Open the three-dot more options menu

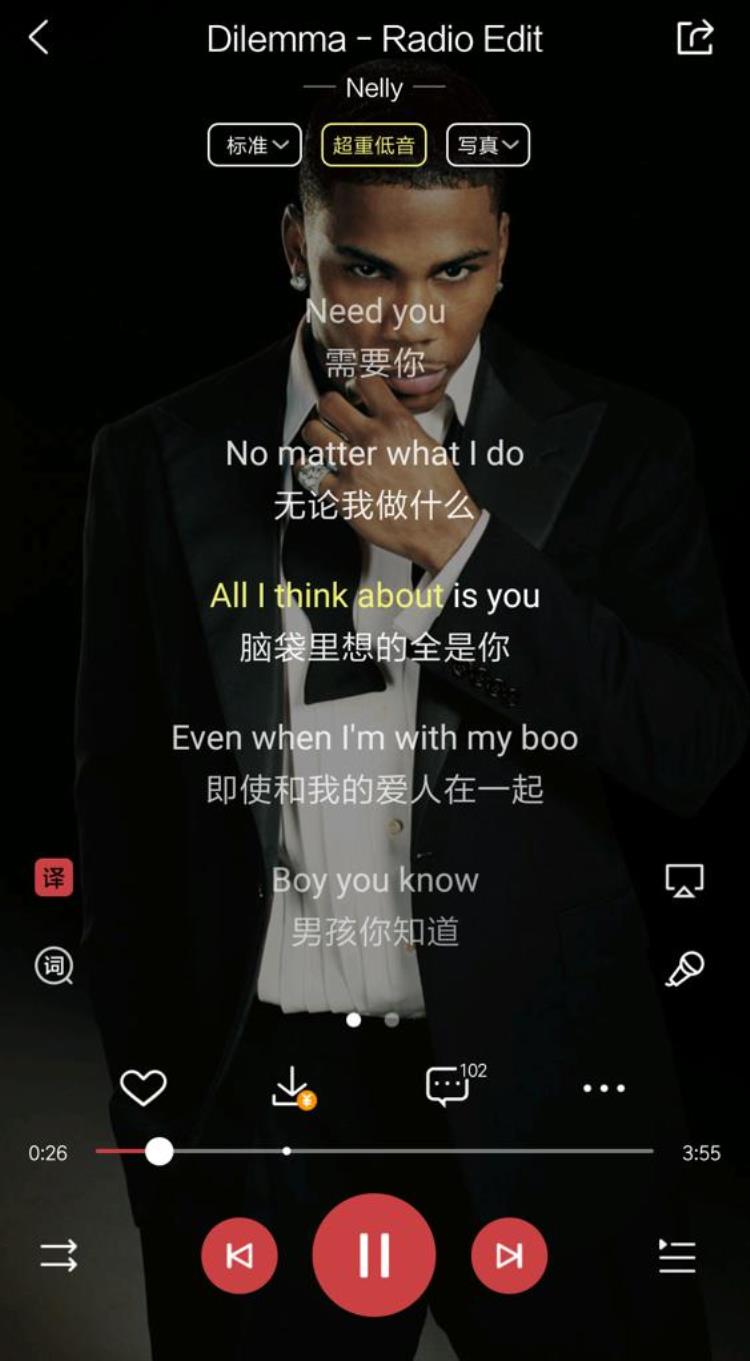pos(604,1088)
